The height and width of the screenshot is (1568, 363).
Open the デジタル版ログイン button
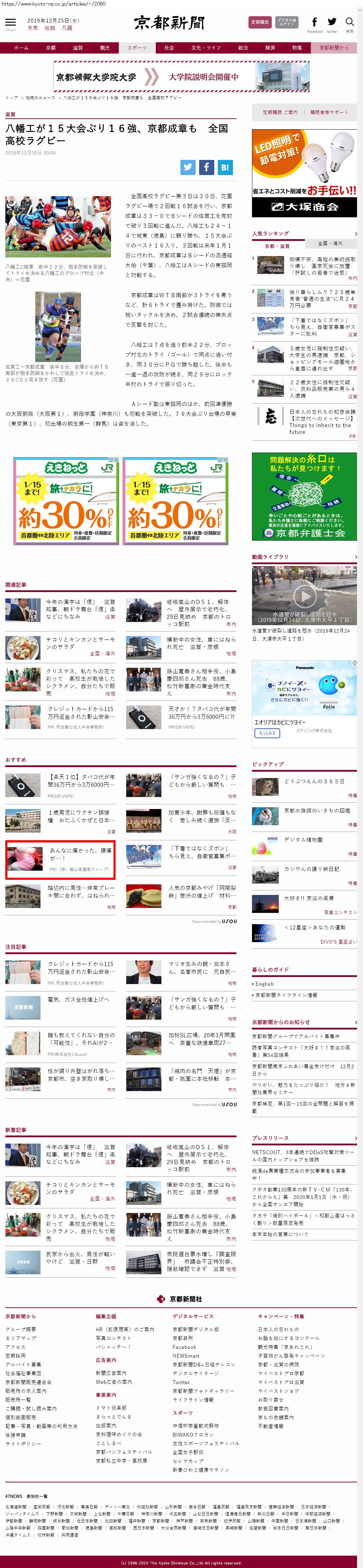[x=286, y=23]
